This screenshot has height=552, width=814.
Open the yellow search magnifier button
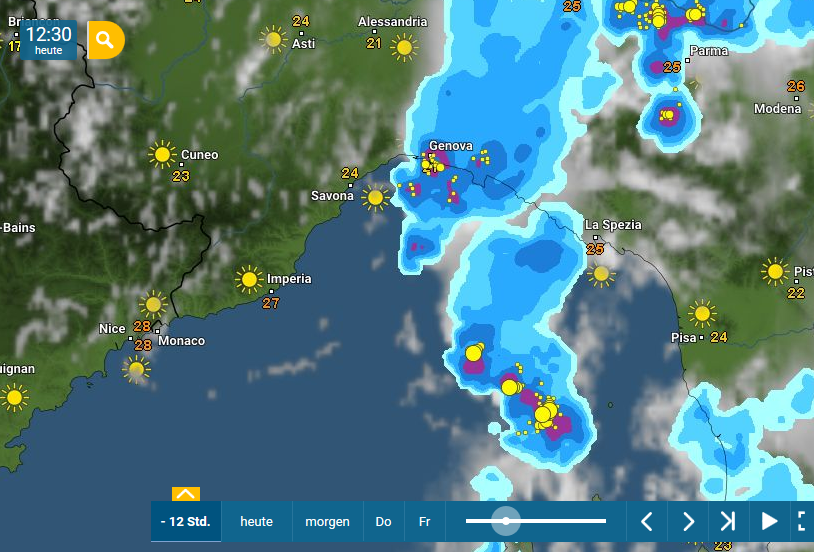[x=106, y=40]
